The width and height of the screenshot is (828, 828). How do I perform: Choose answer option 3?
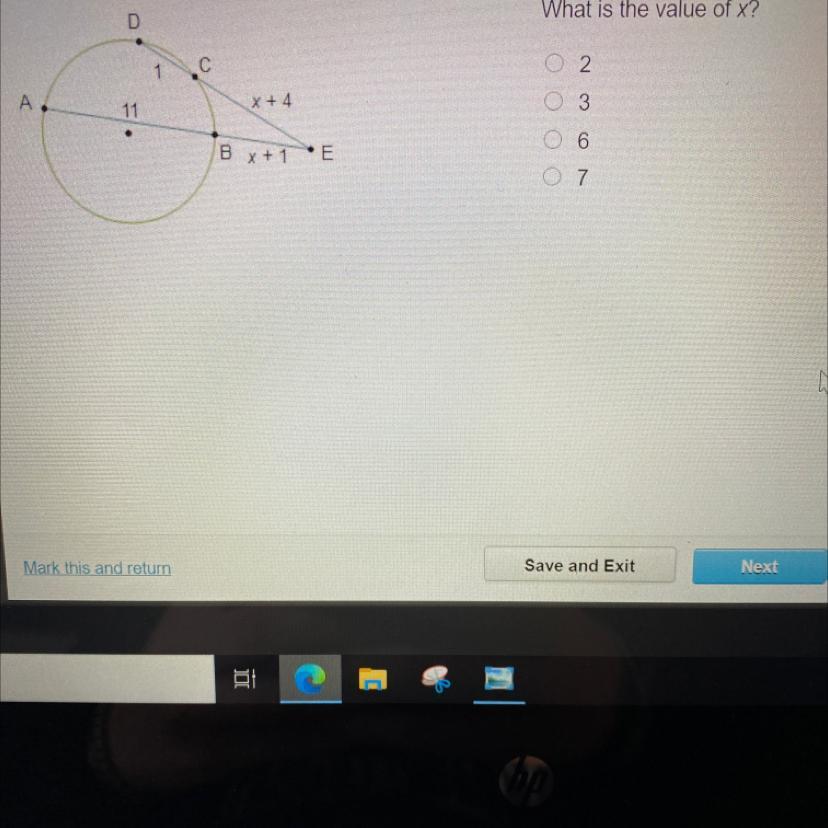click(555, 102)
